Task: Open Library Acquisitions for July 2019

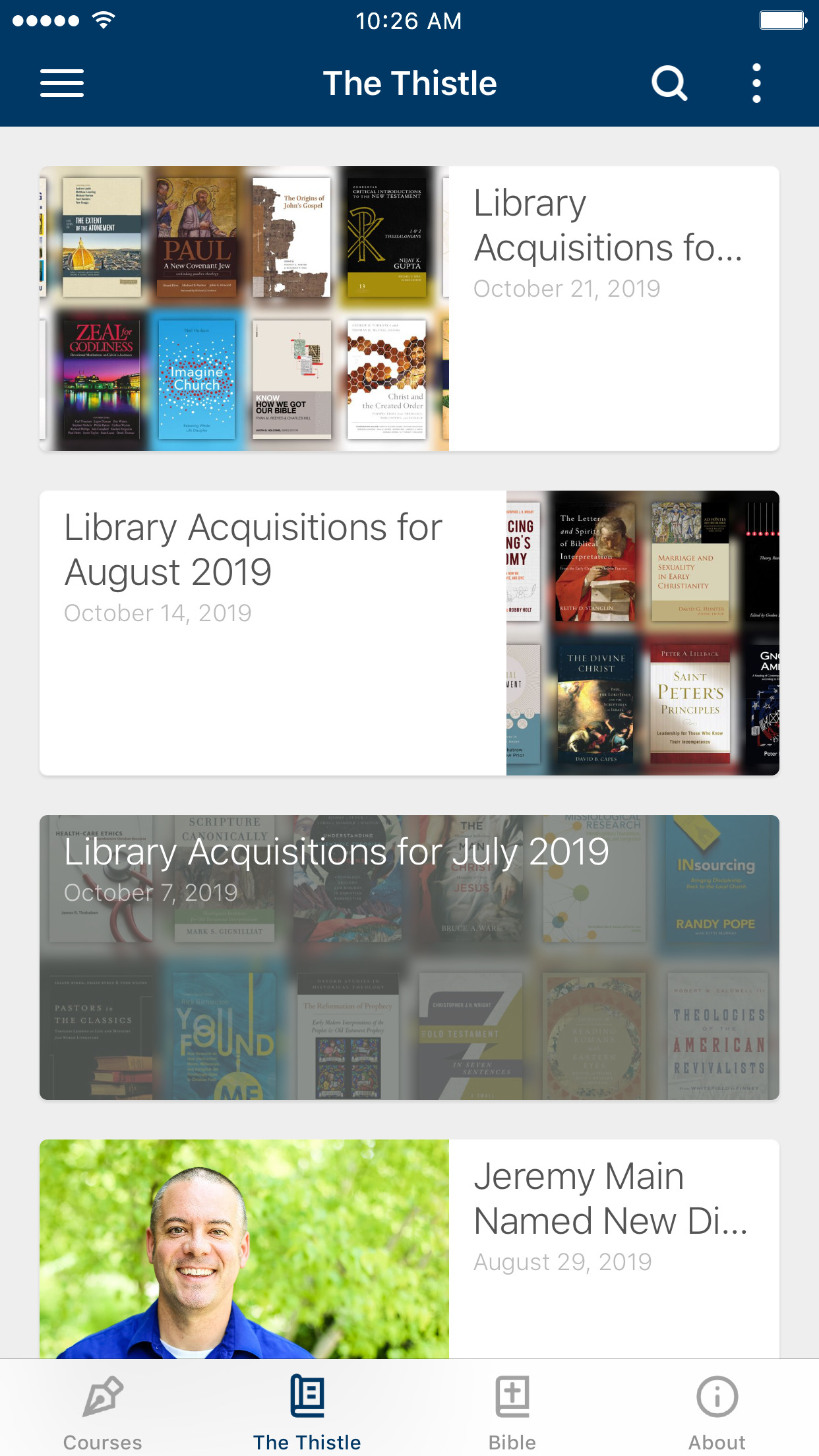Action: point(409,957)
